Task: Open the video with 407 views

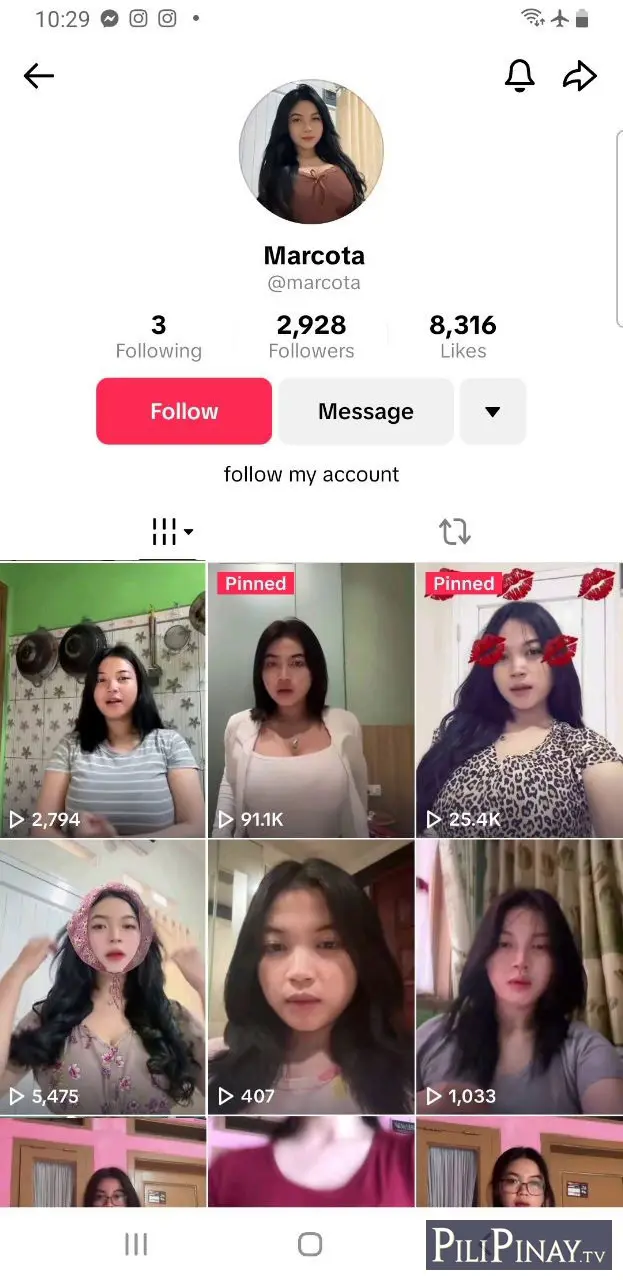Action: tap(311, 977)
